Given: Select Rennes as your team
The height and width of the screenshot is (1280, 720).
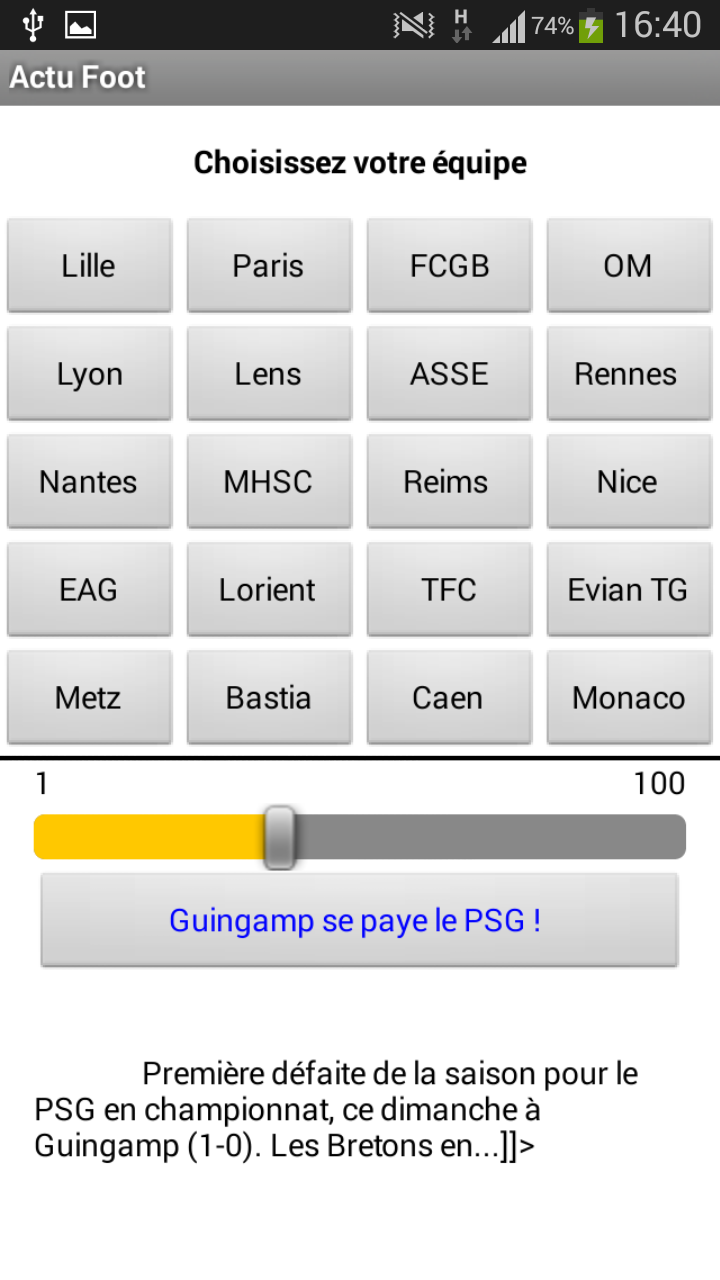Looking at the screenshot, I should 629,374.
